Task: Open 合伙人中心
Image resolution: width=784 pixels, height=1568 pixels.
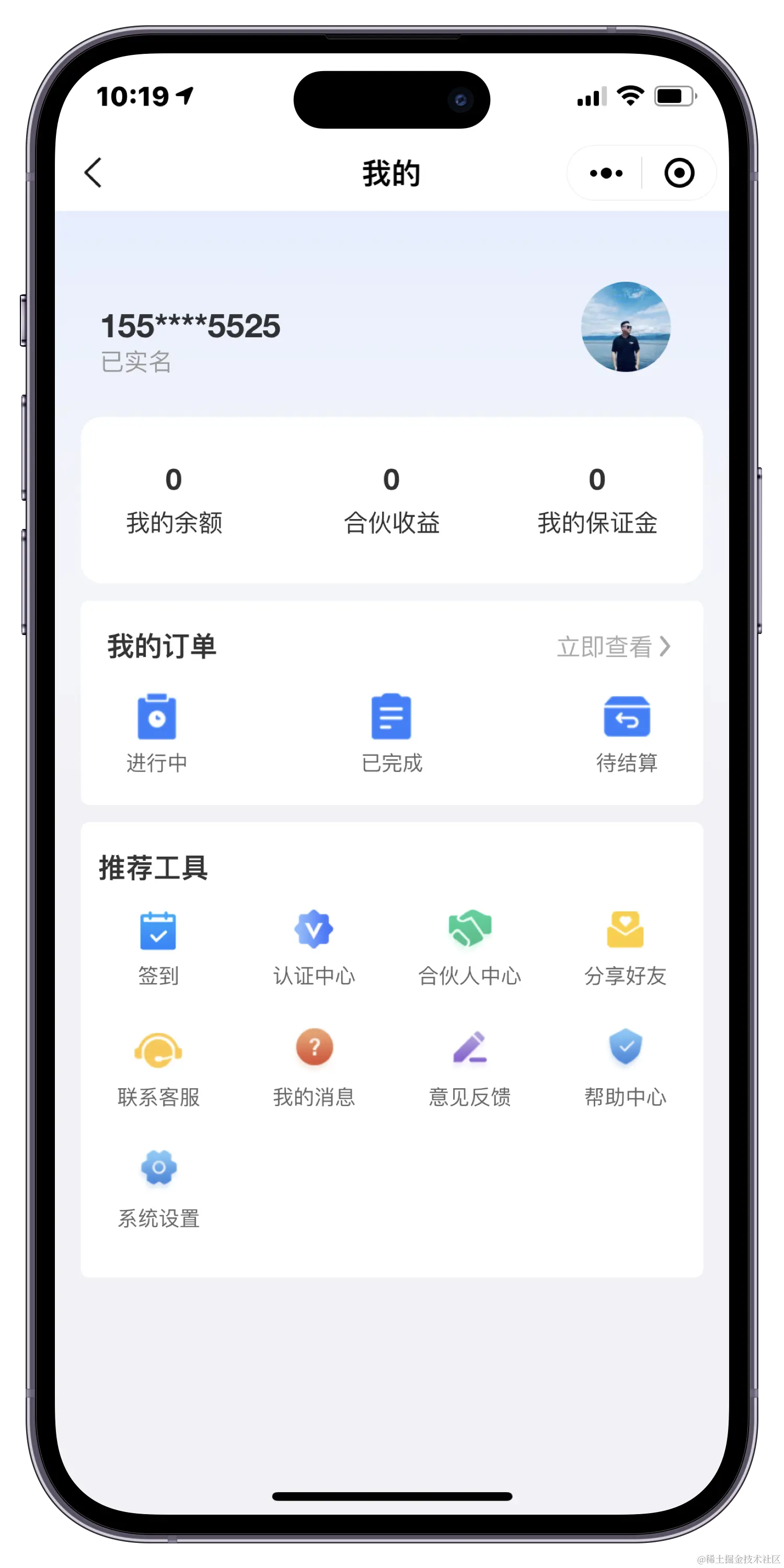Action: (469, 948)
